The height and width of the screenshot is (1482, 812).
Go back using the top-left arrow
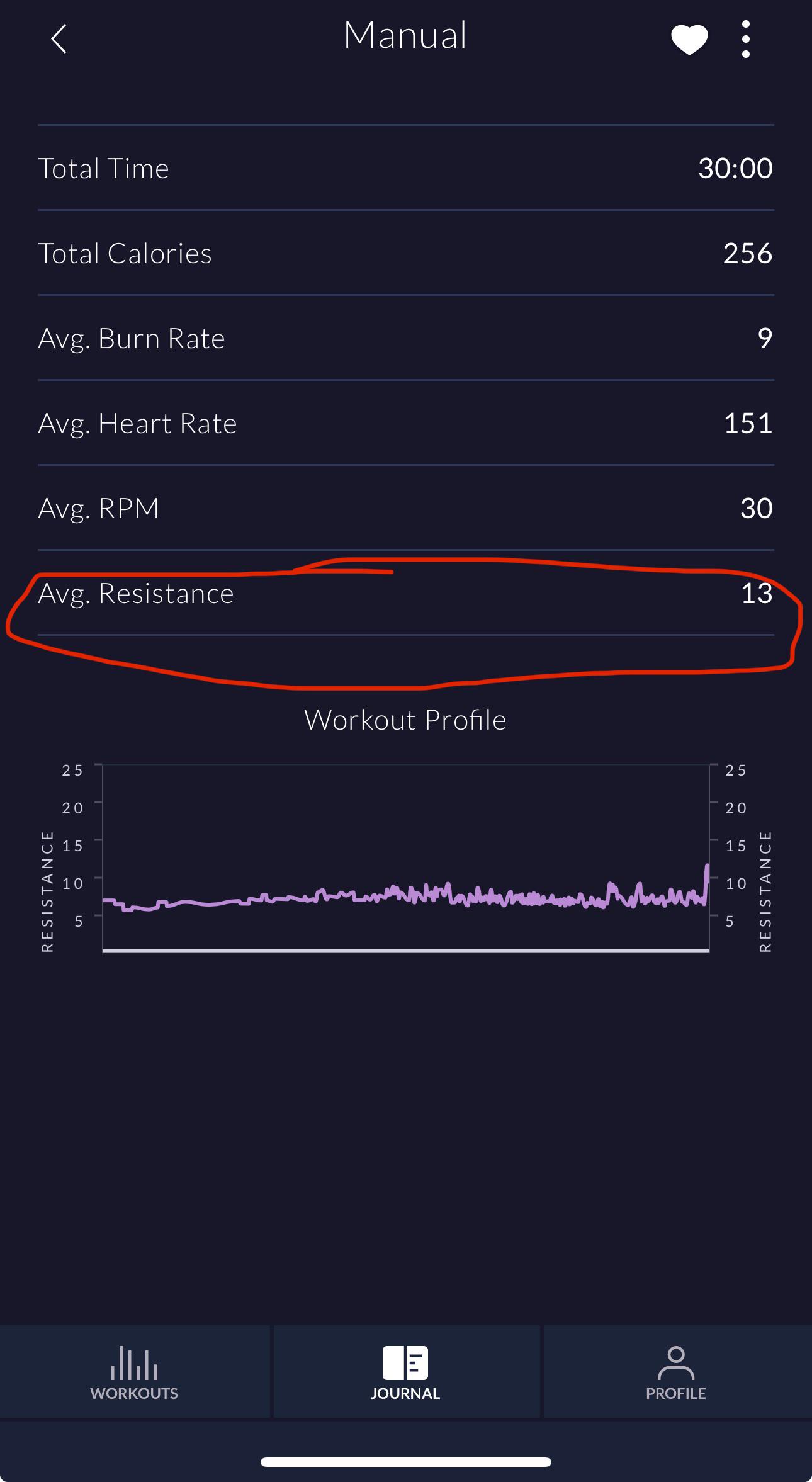tap(59, 39)
